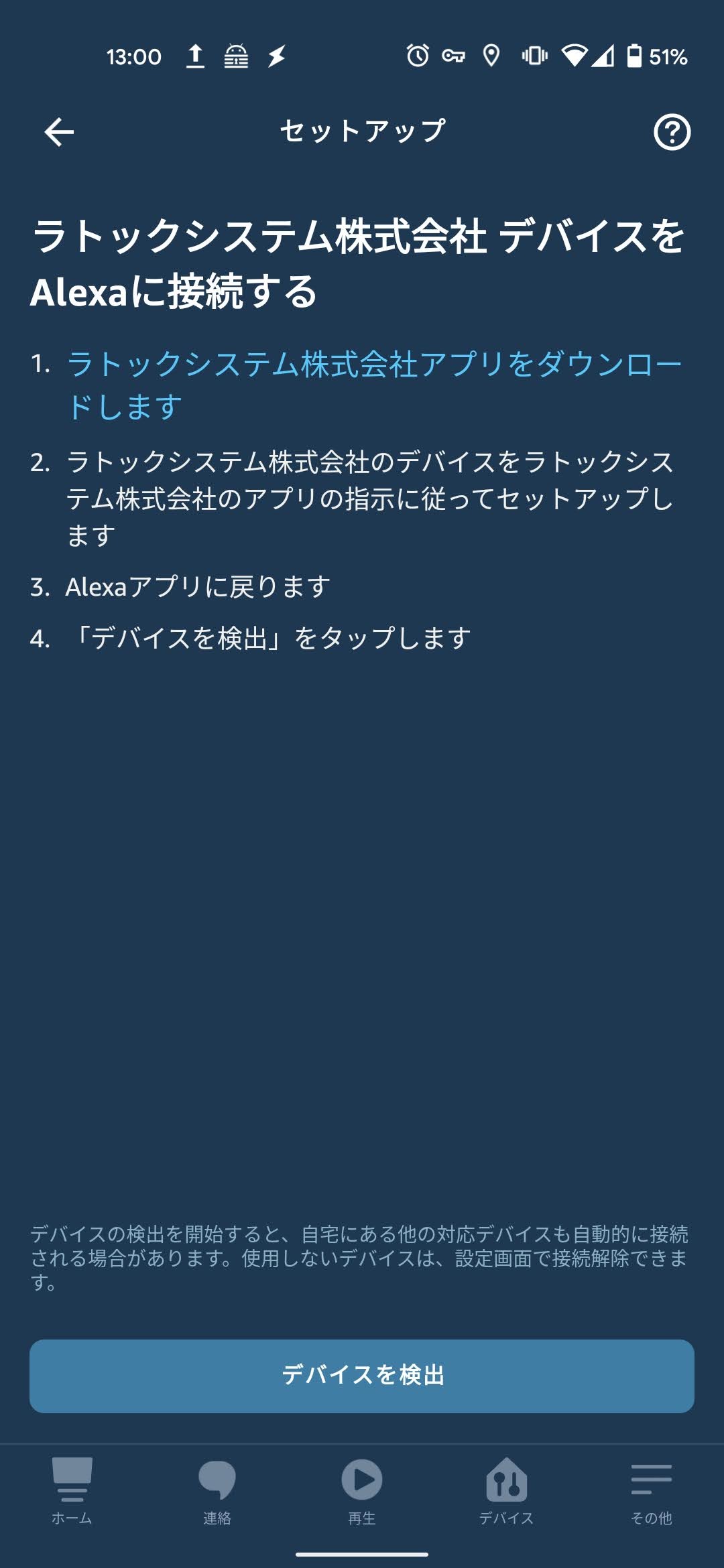Screen dimensions: 724x1568
Task: Go to the デバイス tab
Action: 507,1490
